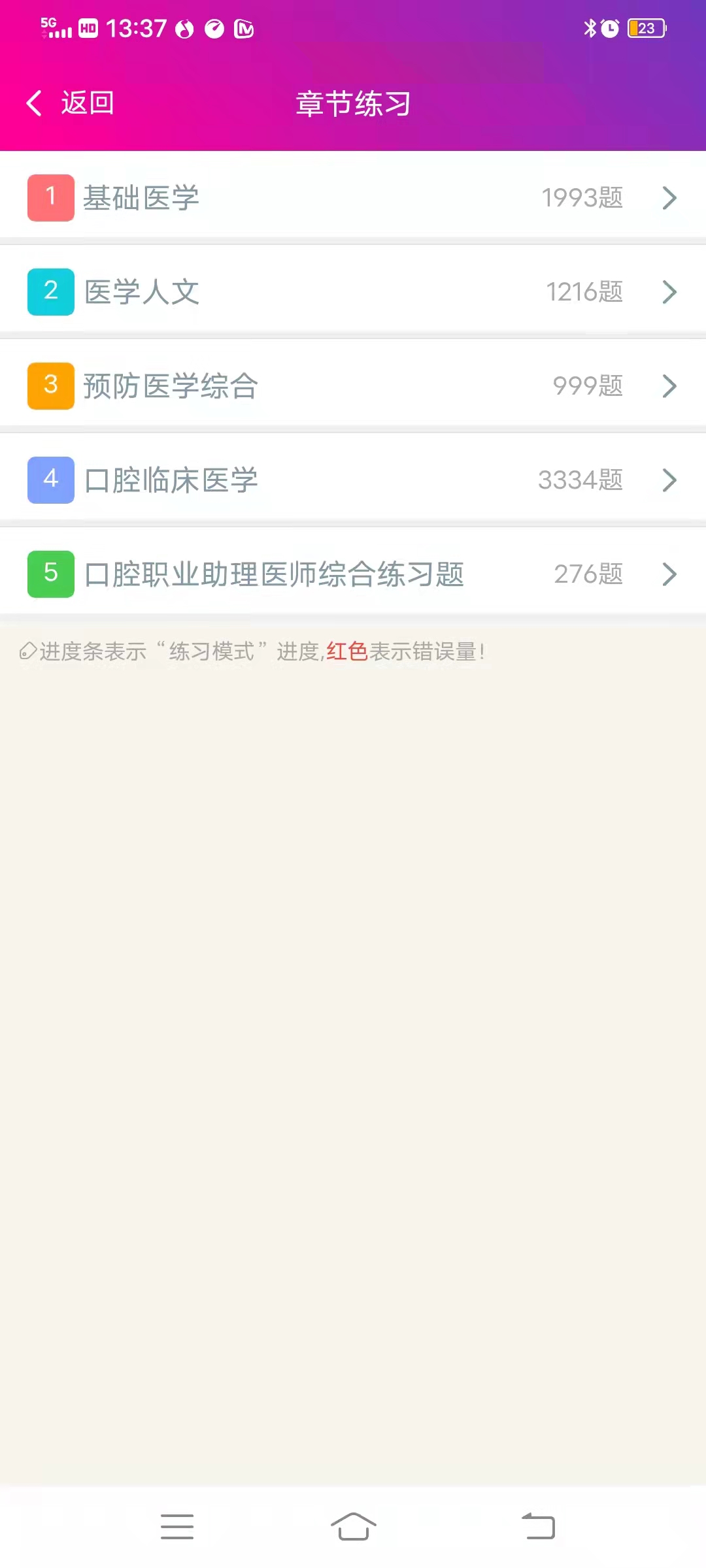Image resolution: width=706 pixels, height=1568 pixels.
Task: Select the purple badge for 口腔临床医学
Action: [x=50, y=478]
